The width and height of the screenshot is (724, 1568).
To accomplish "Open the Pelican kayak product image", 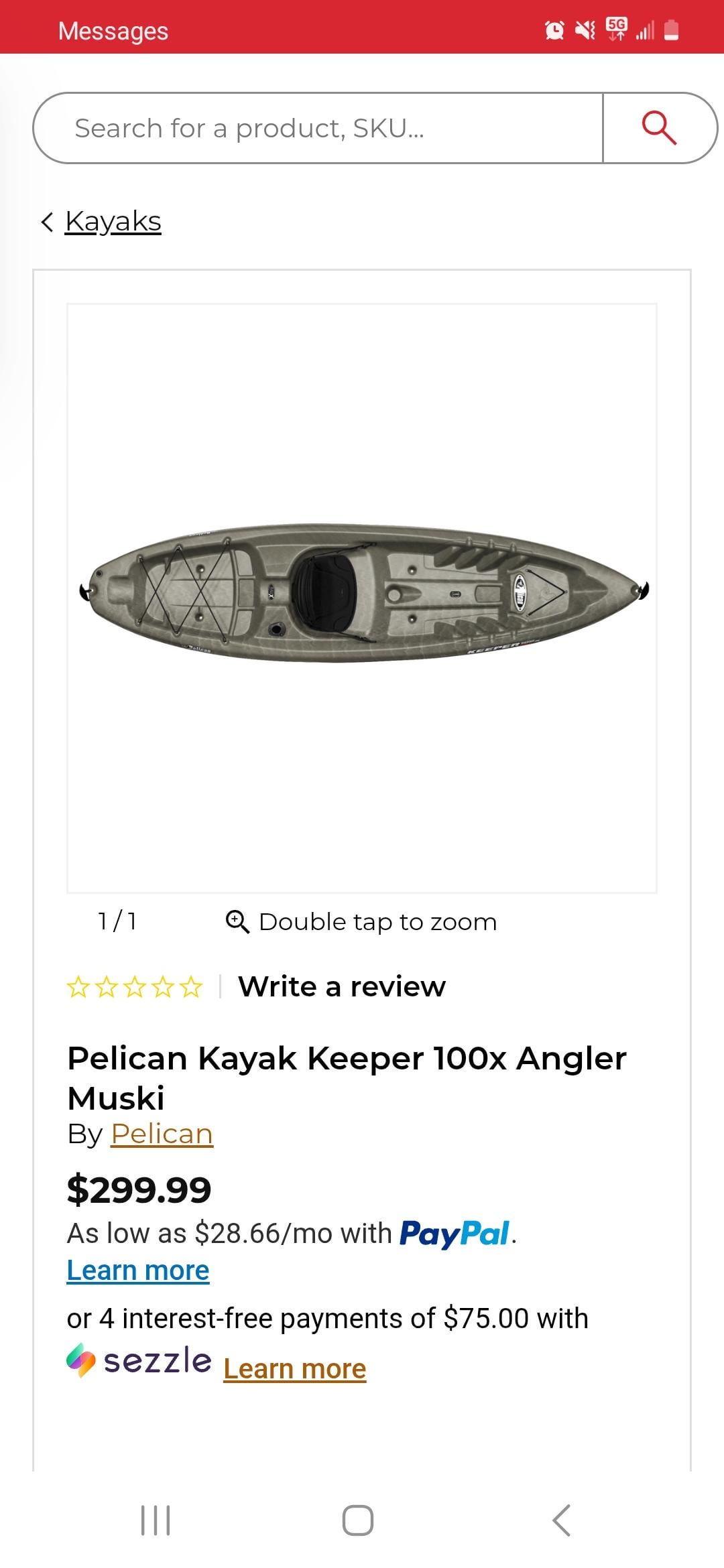I will point(362,593).
